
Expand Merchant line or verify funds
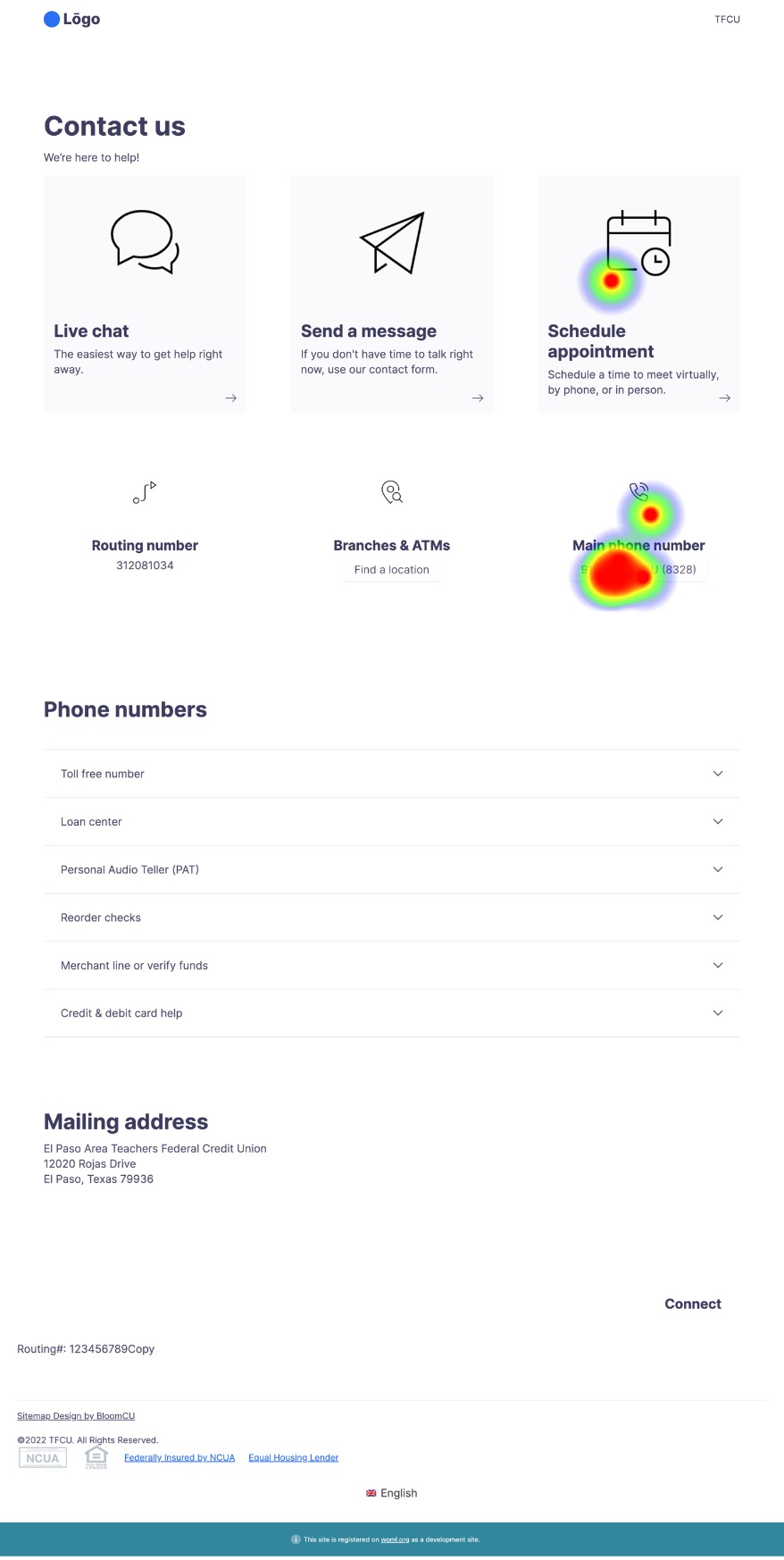point(391,966)
